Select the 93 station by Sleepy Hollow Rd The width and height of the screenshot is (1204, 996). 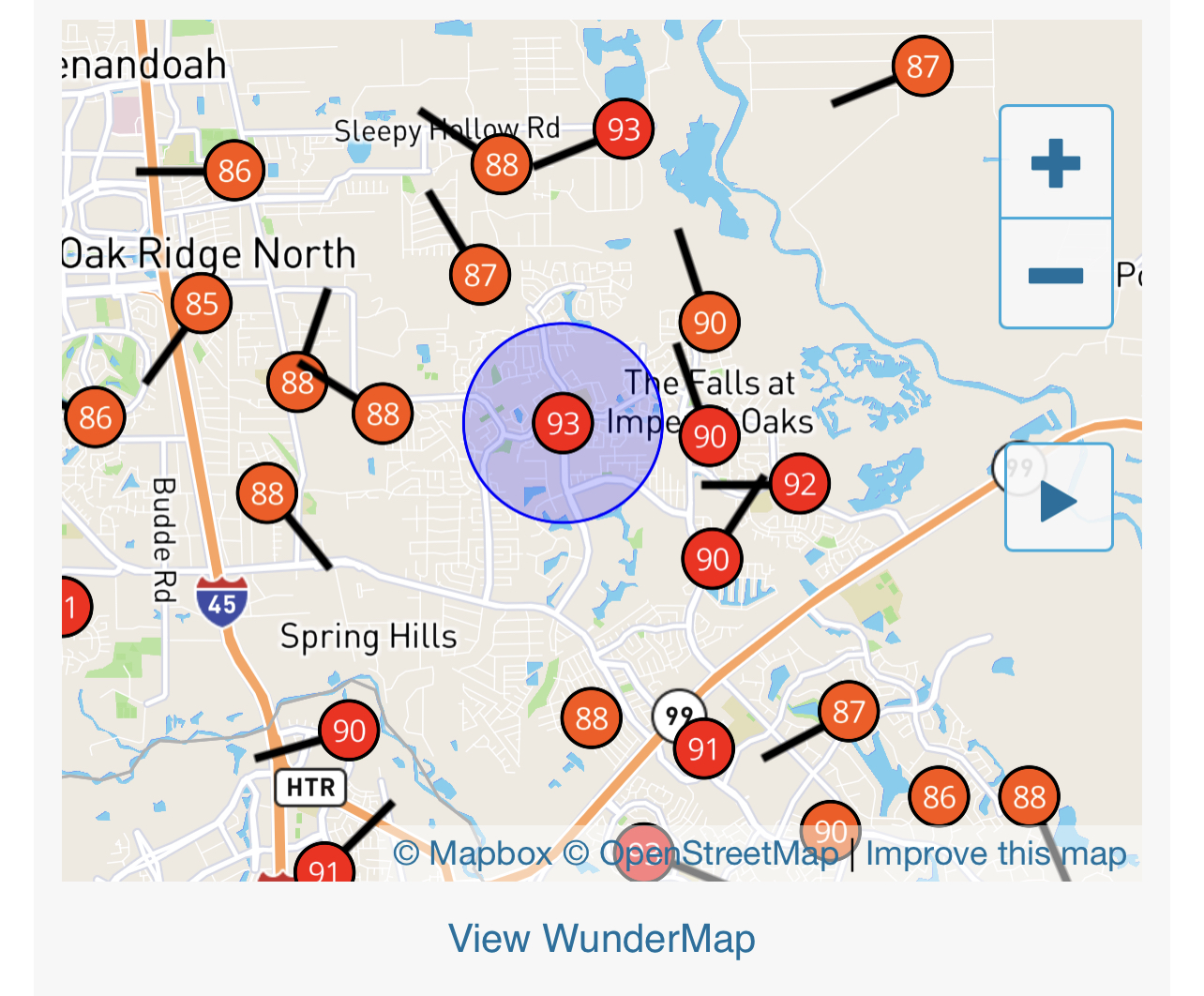pyautogui.click(x=624, y=129)
